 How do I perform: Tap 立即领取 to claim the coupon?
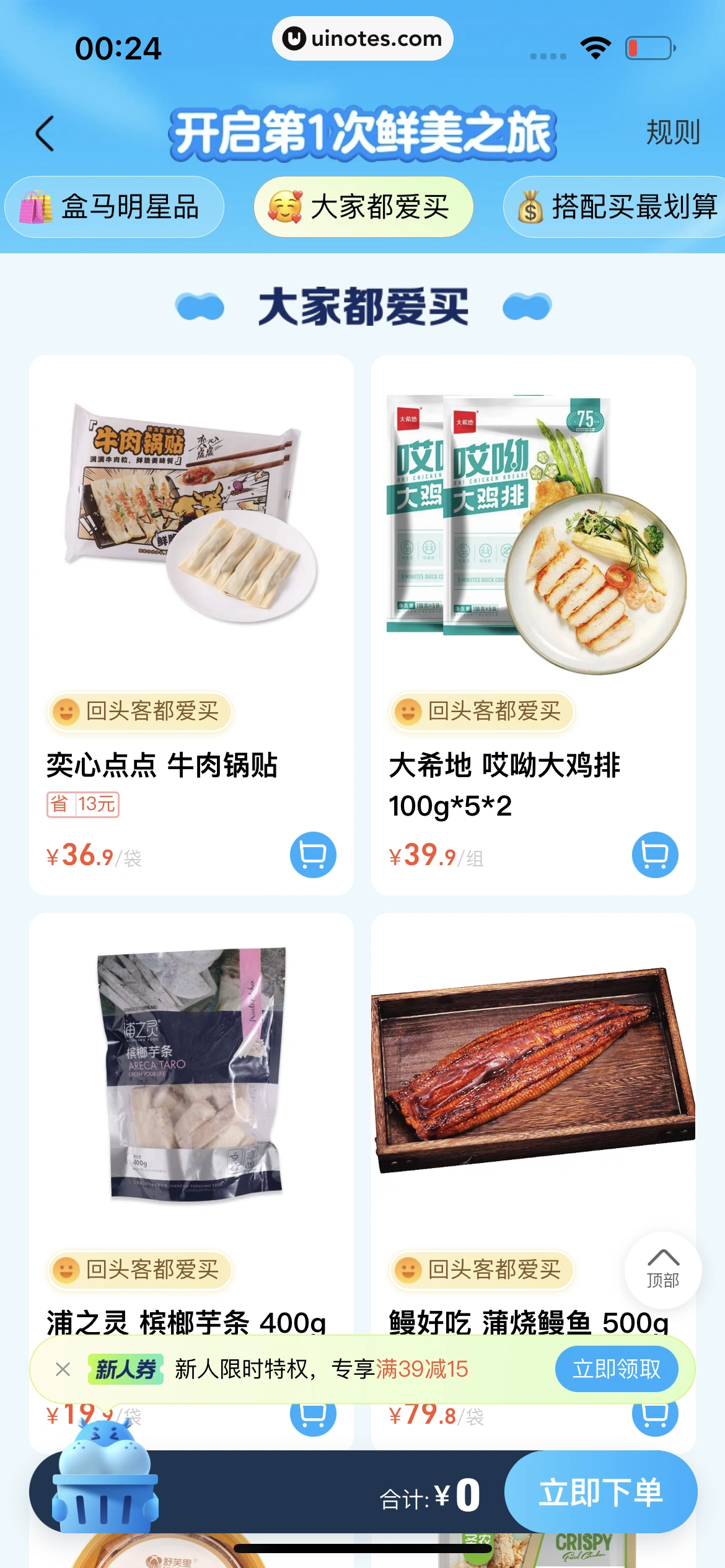[x=617, y=1369]
